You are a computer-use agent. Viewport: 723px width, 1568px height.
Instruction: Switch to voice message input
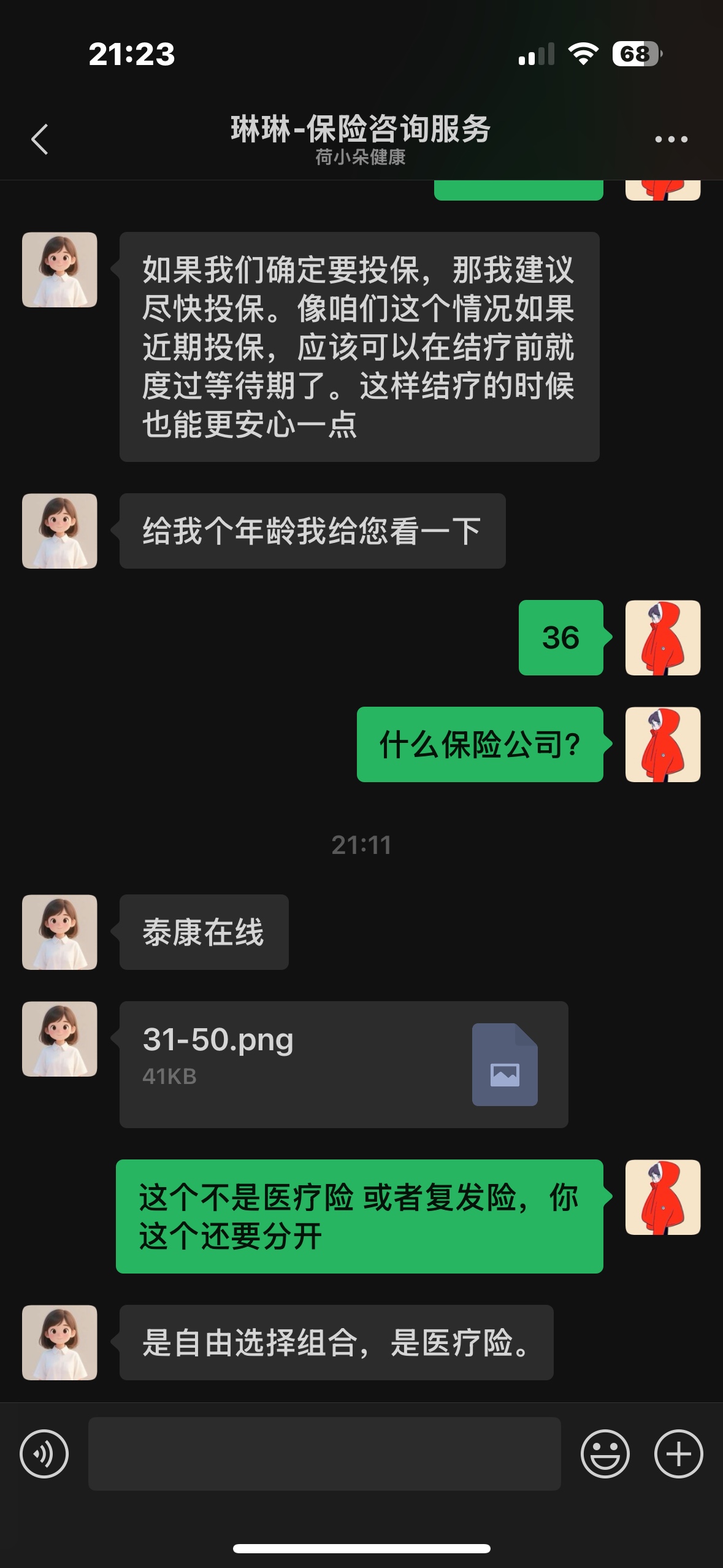click(x=44, y=1453)
